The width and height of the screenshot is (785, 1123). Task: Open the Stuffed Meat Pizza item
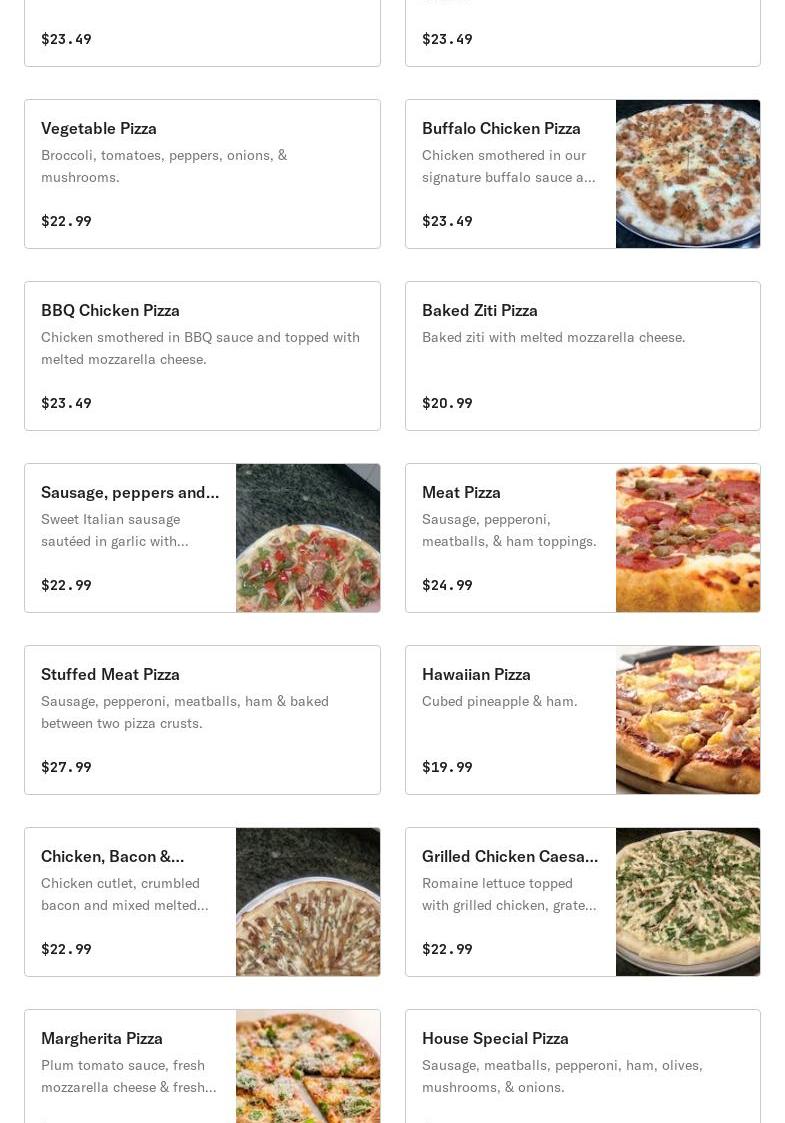tap(202, 720)
